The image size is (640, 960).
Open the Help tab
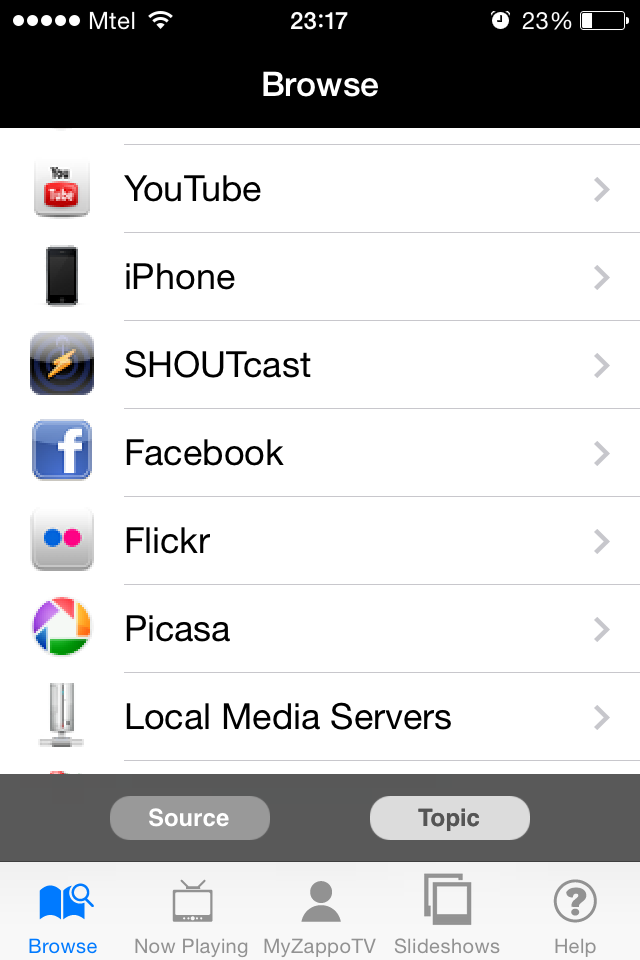point(575,915)
